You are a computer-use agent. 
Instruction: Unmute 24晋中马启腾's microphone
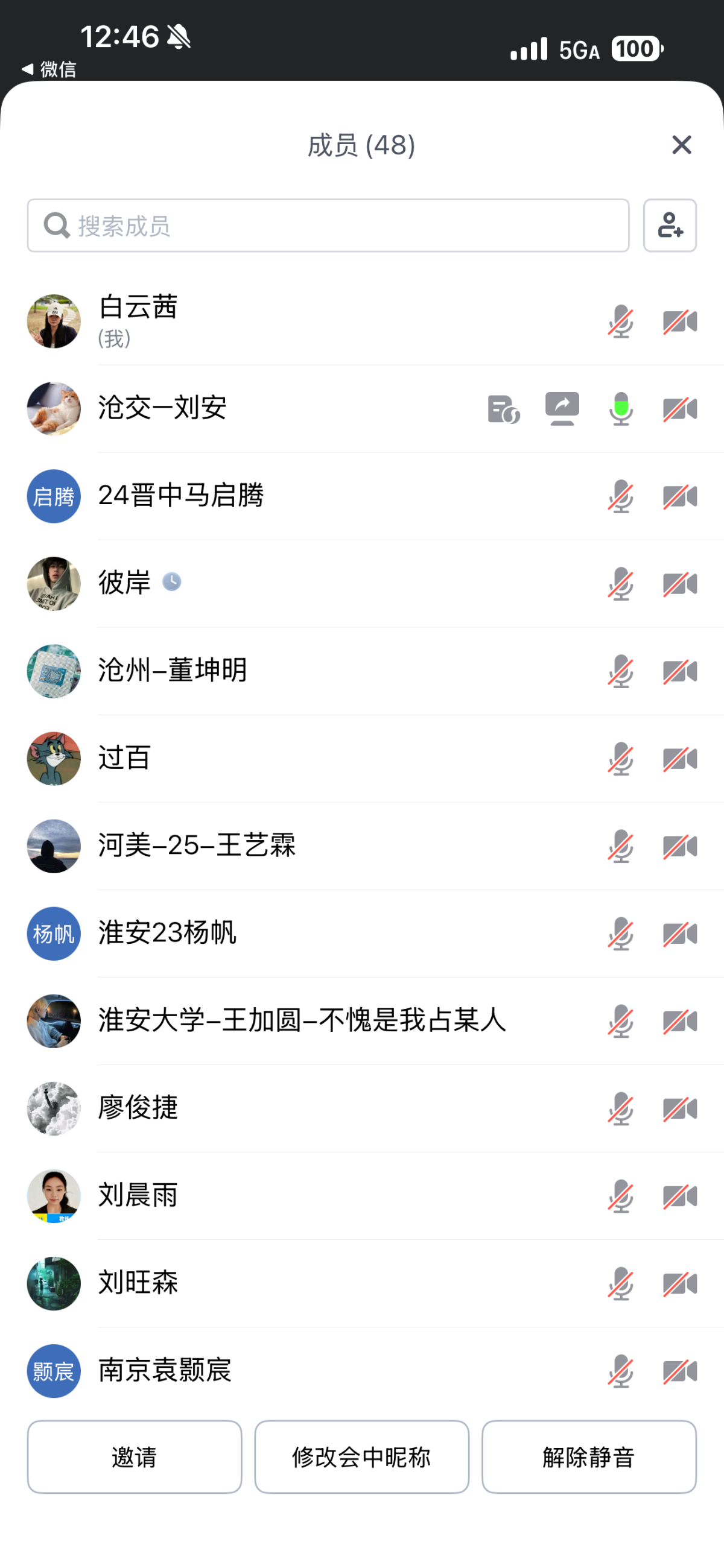click(x=620, y=496)
